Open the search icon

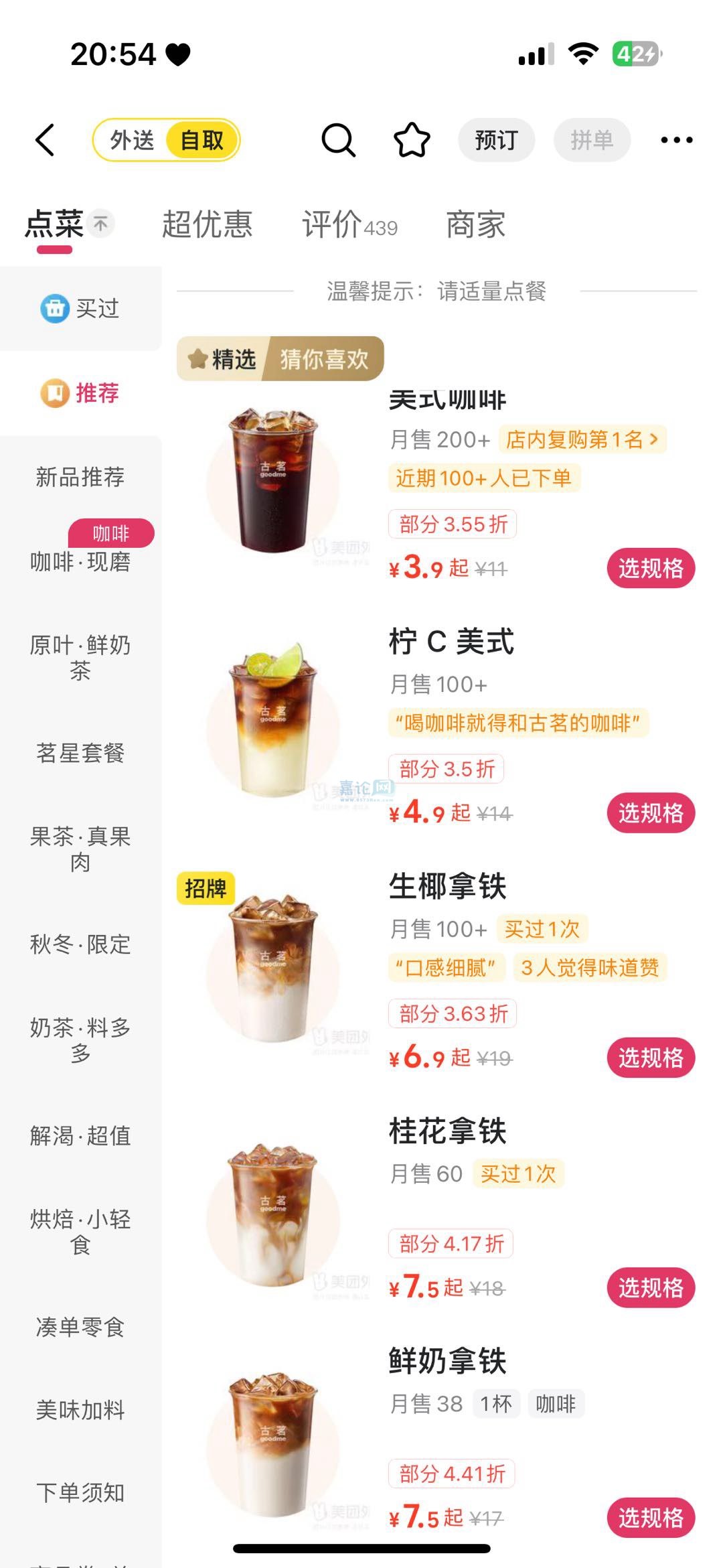pyautogui.click(x=339, y=140)
